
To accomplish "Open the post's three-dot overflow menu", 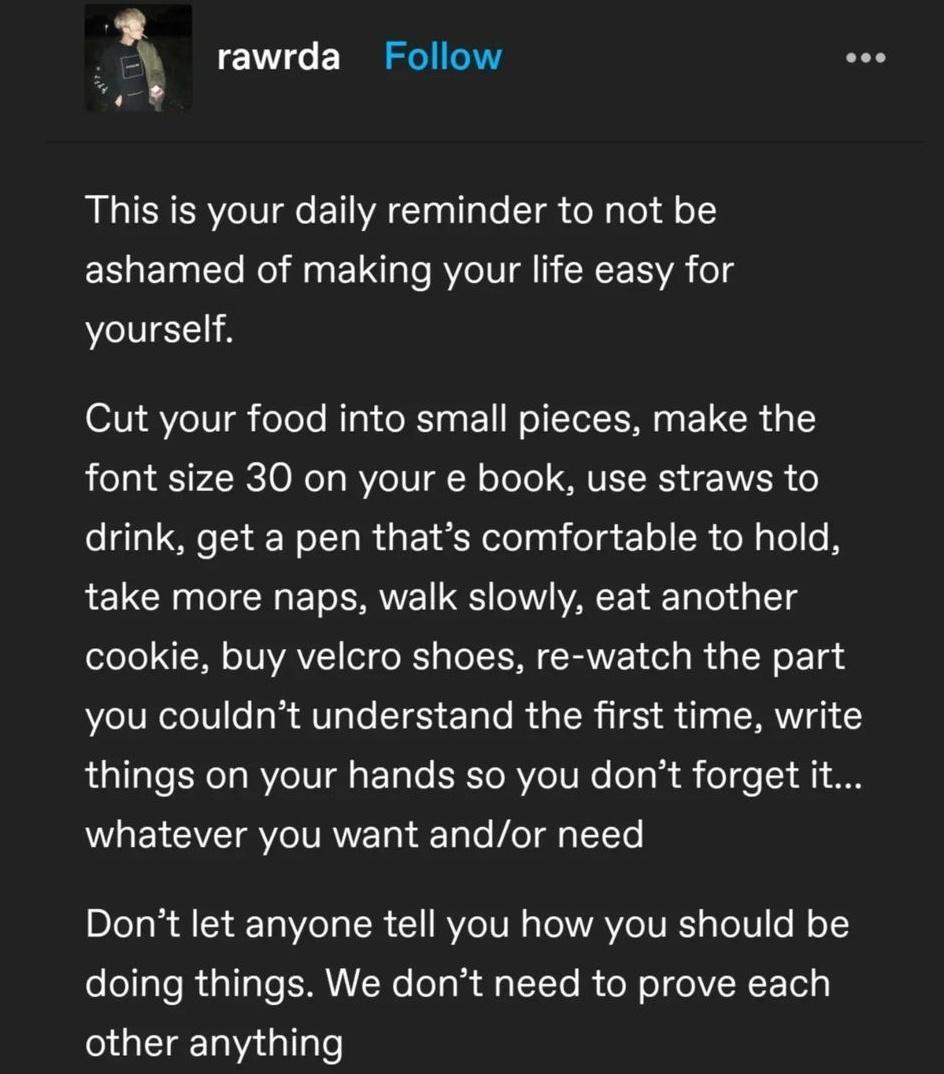I will point(865,58).
